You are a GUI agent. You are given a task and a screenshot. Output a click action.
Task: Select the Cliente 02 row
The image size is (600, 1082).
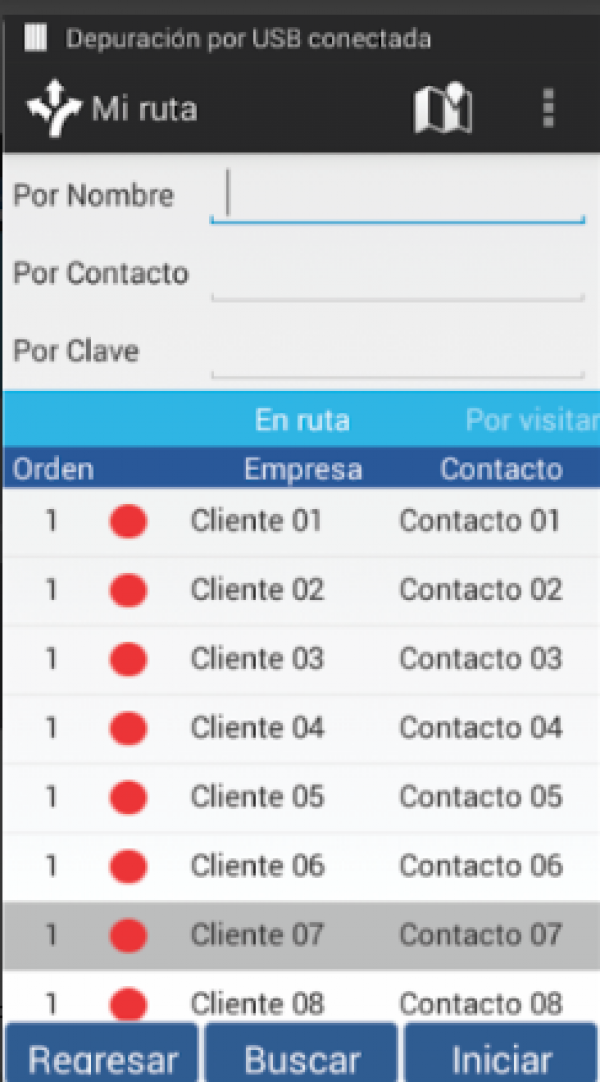tap(301, 591)
